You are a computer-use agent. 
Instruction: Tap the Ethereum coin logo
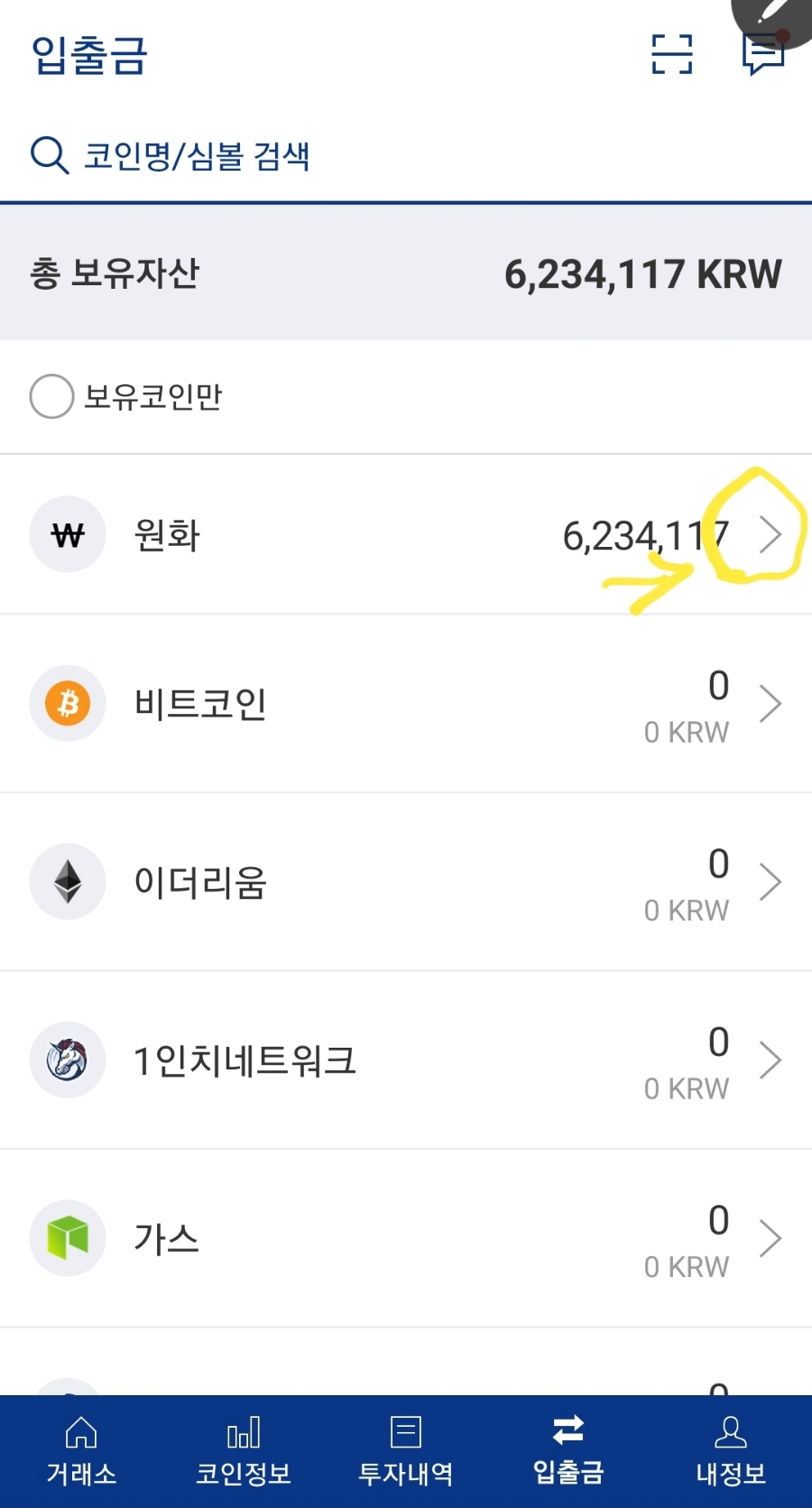point(68,882)
